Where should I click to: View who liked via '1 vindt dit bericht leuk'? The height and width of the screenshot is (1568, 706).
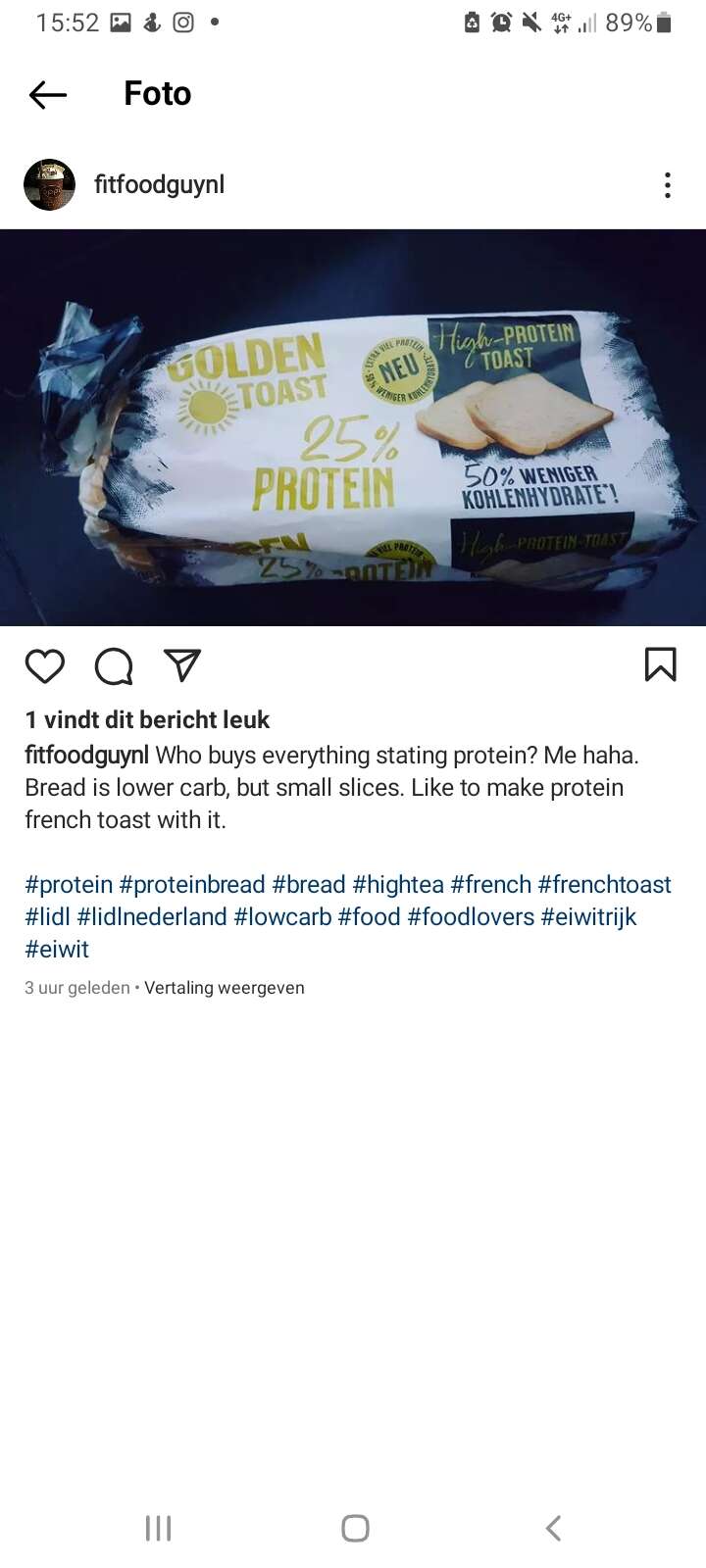(147, 719)
